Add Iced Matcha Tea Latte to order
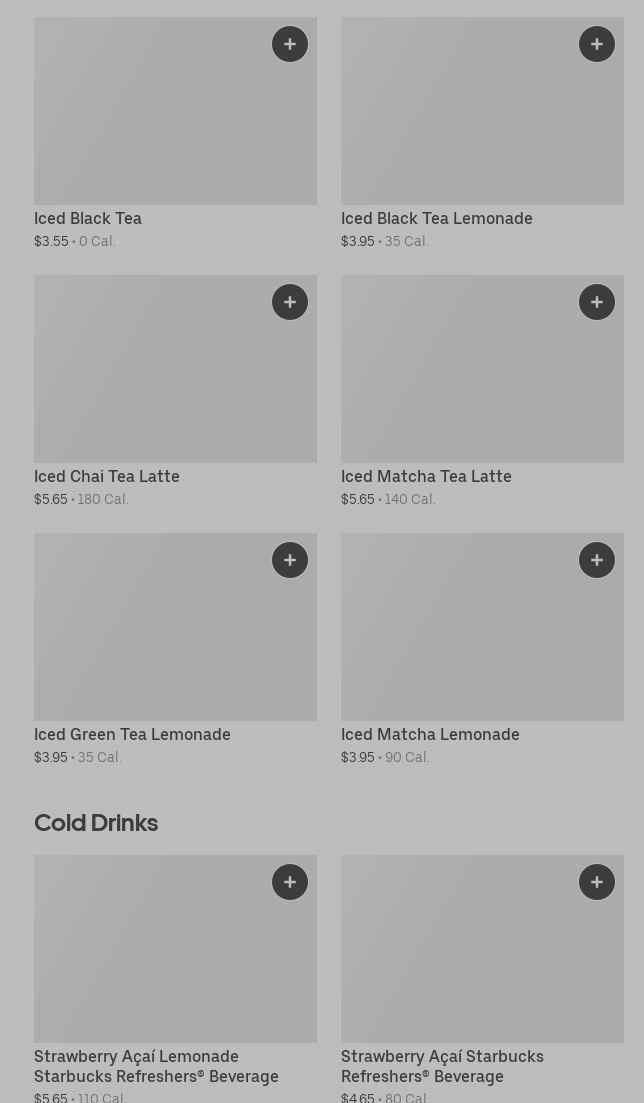 [597, 302]
